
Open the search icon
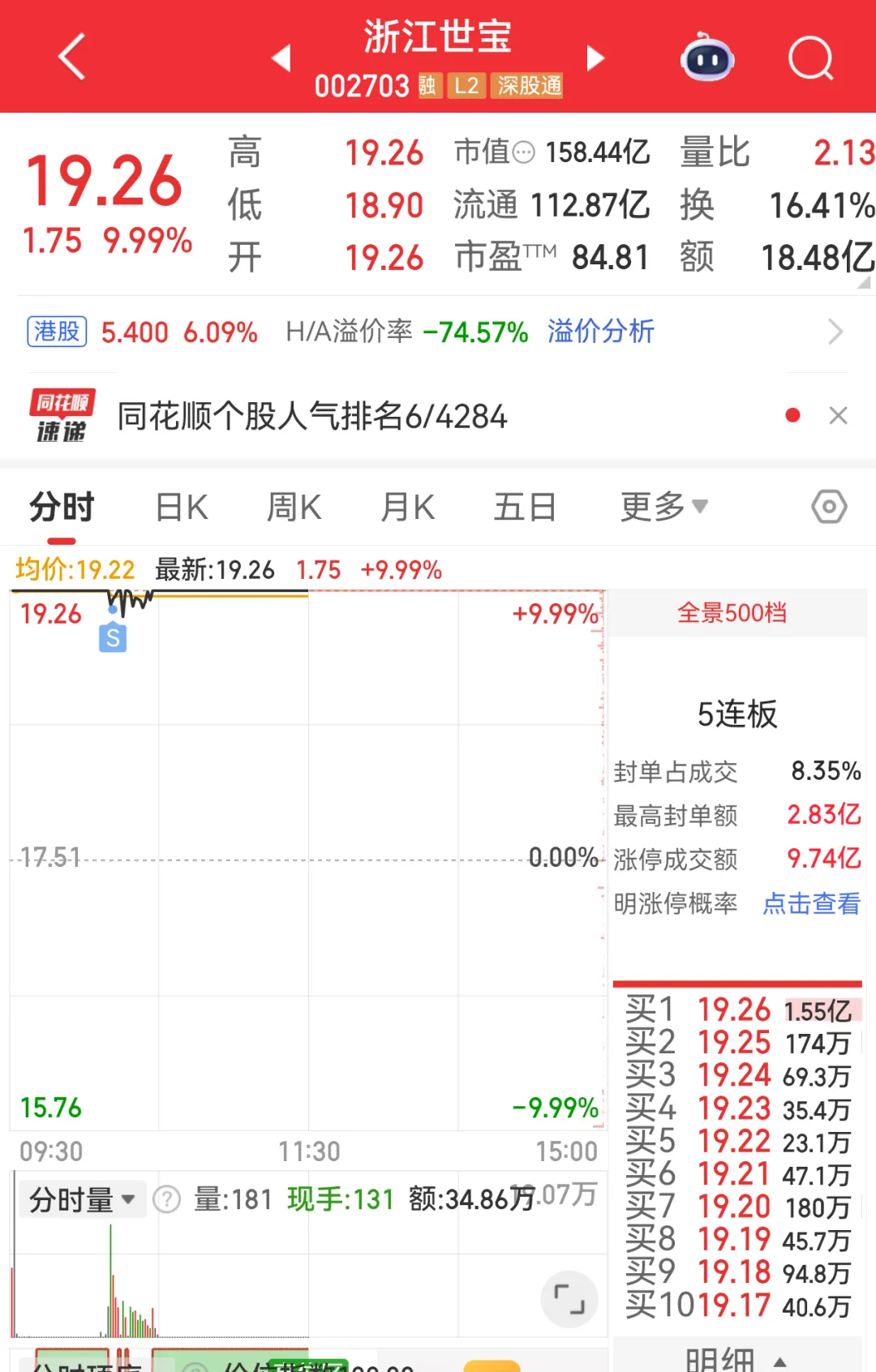coord(809,57)
